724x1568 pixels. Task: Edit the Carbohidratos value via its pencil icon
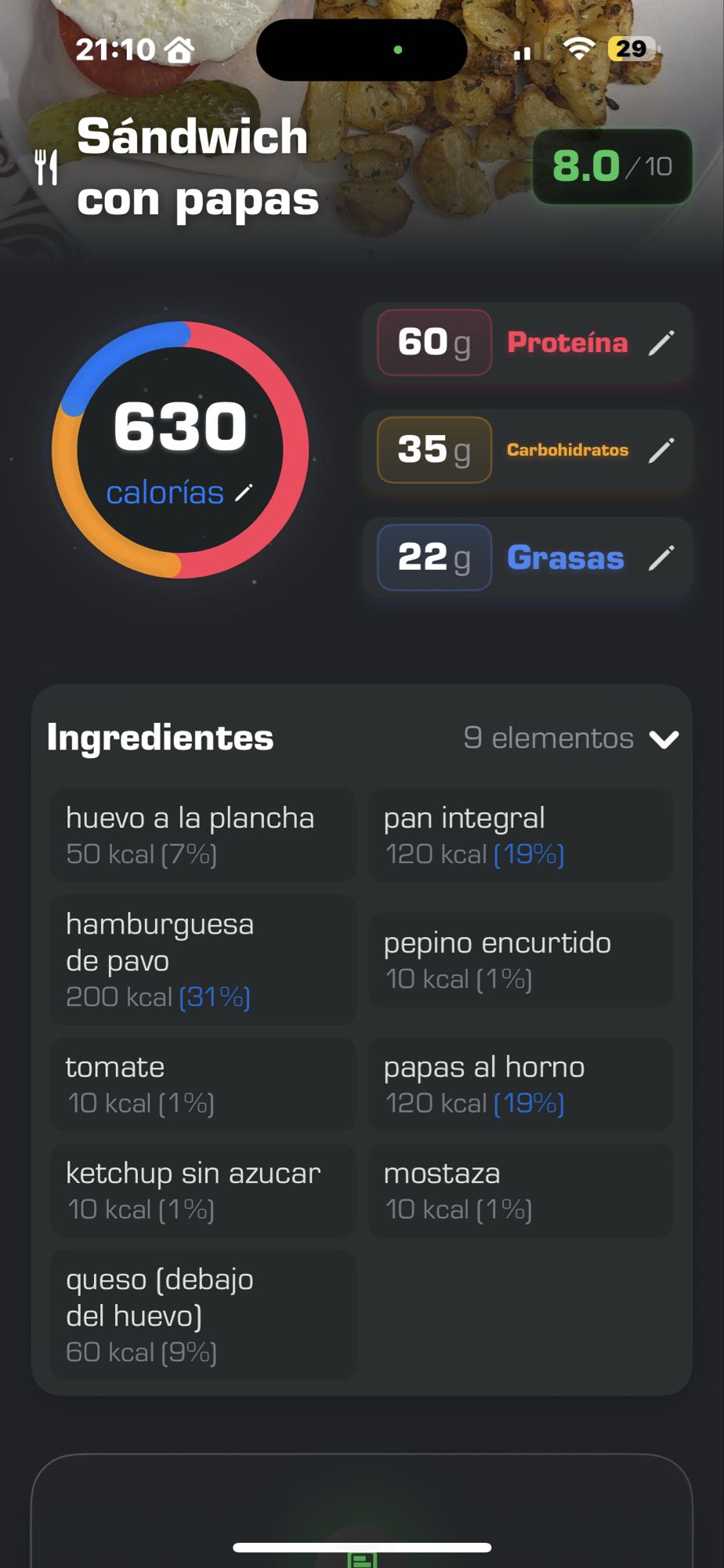662,450
